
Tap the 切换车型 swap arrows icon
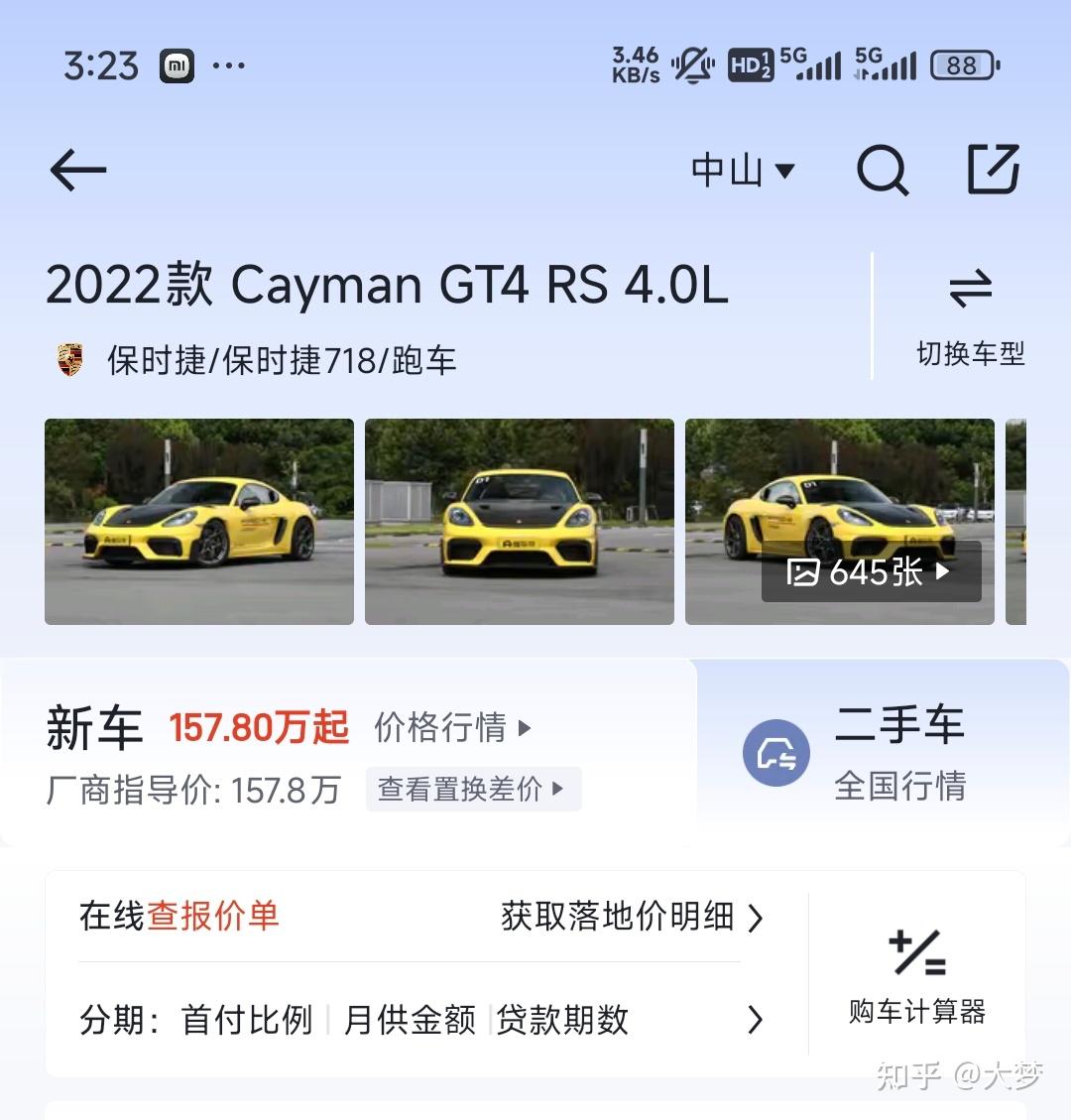click(970, 288)
